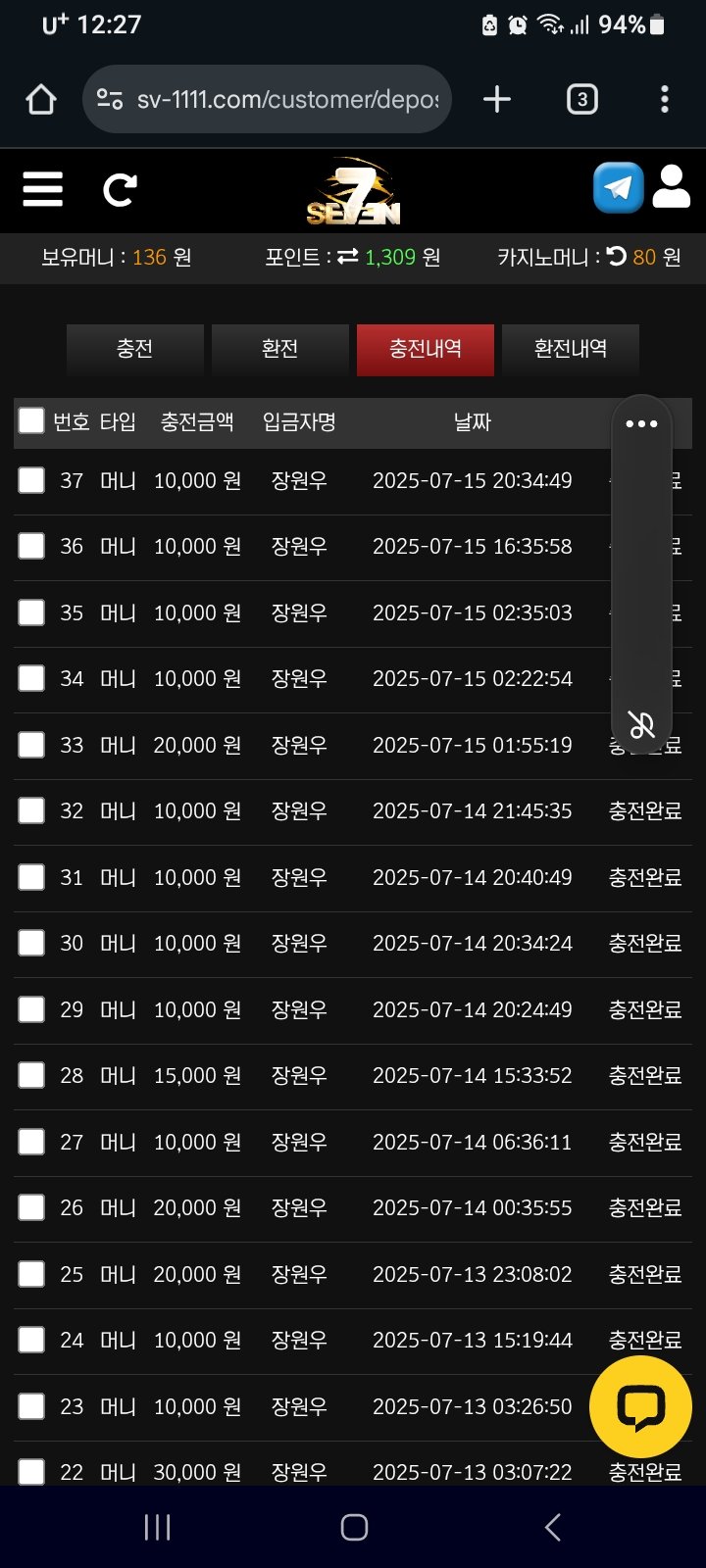Check the box for entry number 25

click(31, 1274)
